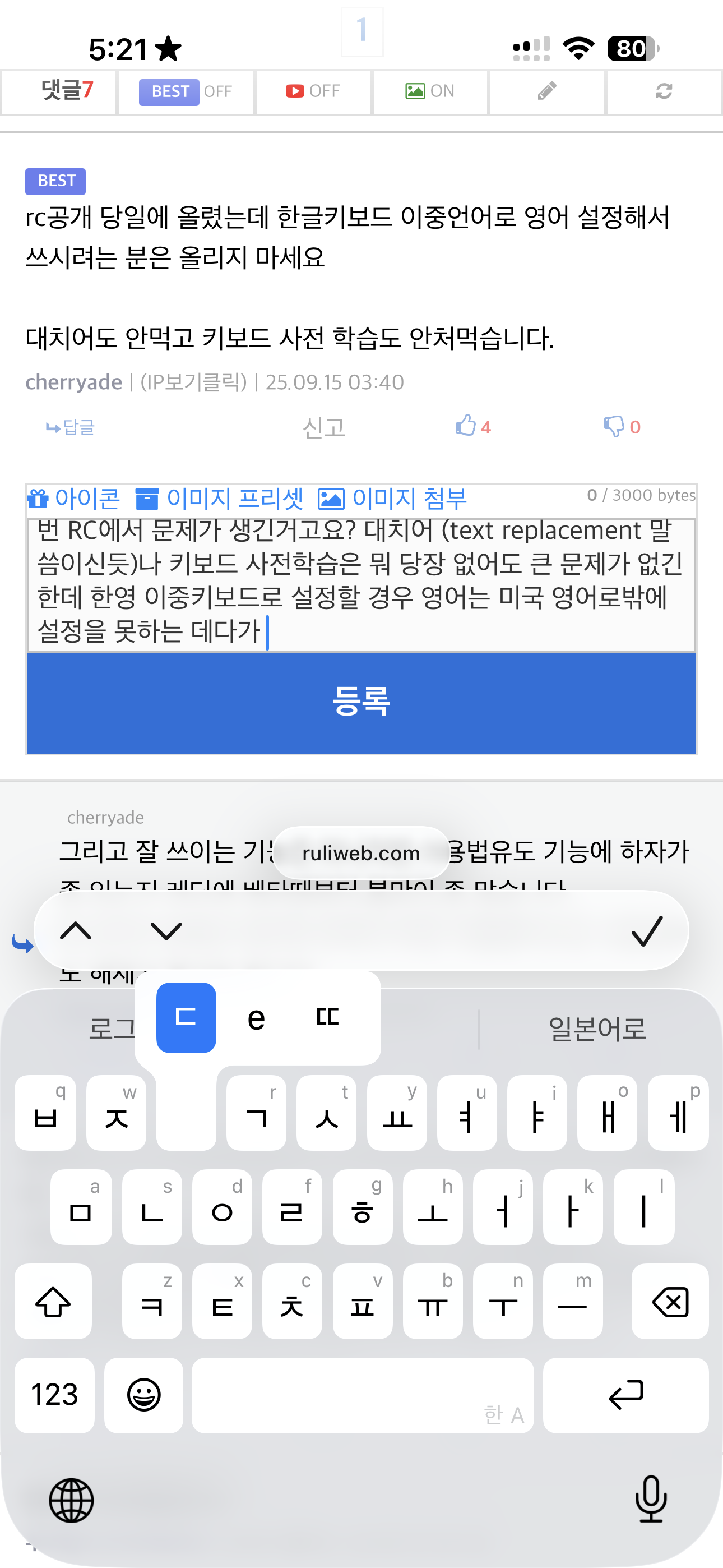Submit the comment with 등록 button
Image resolution: width=723 pixels, height=1568 pixels.
[361, 703]
